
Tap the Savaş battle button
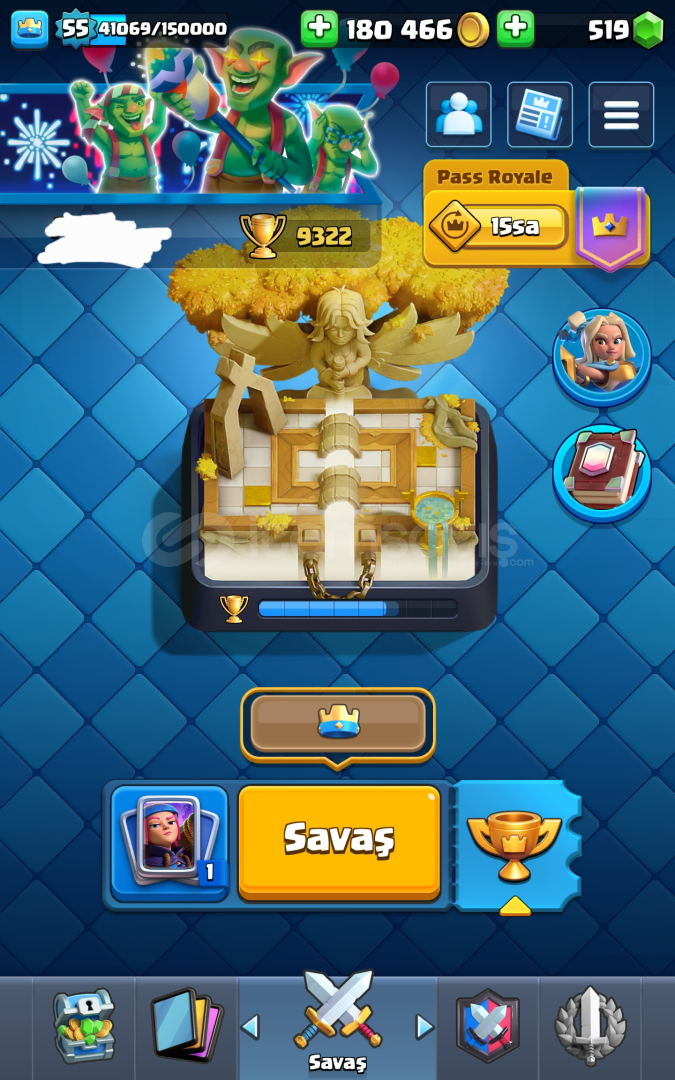[339, 842]
